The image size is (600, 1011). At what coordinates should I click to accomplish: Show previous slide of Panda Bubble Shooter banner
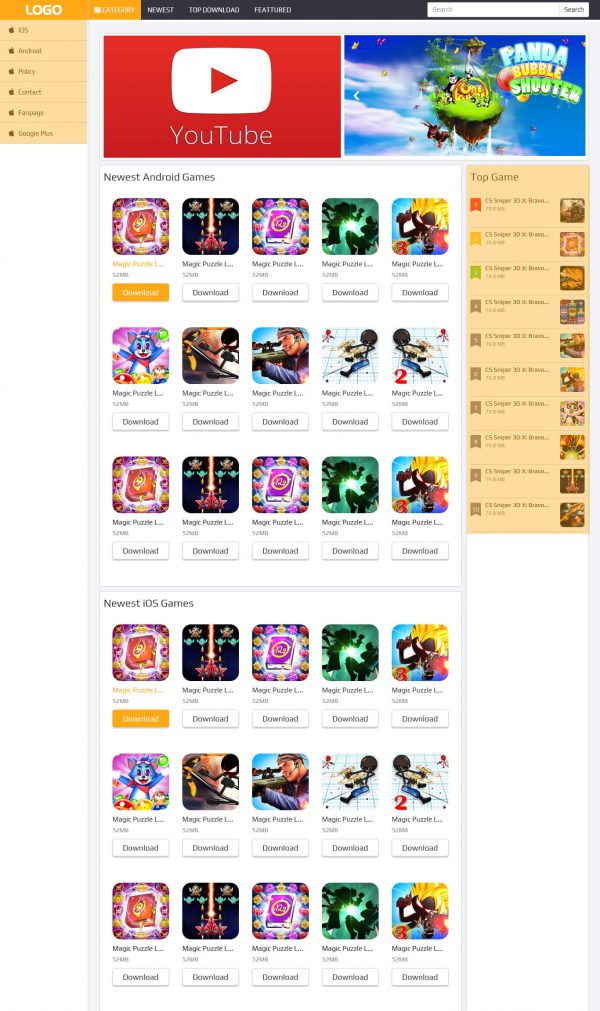(356, 95)
